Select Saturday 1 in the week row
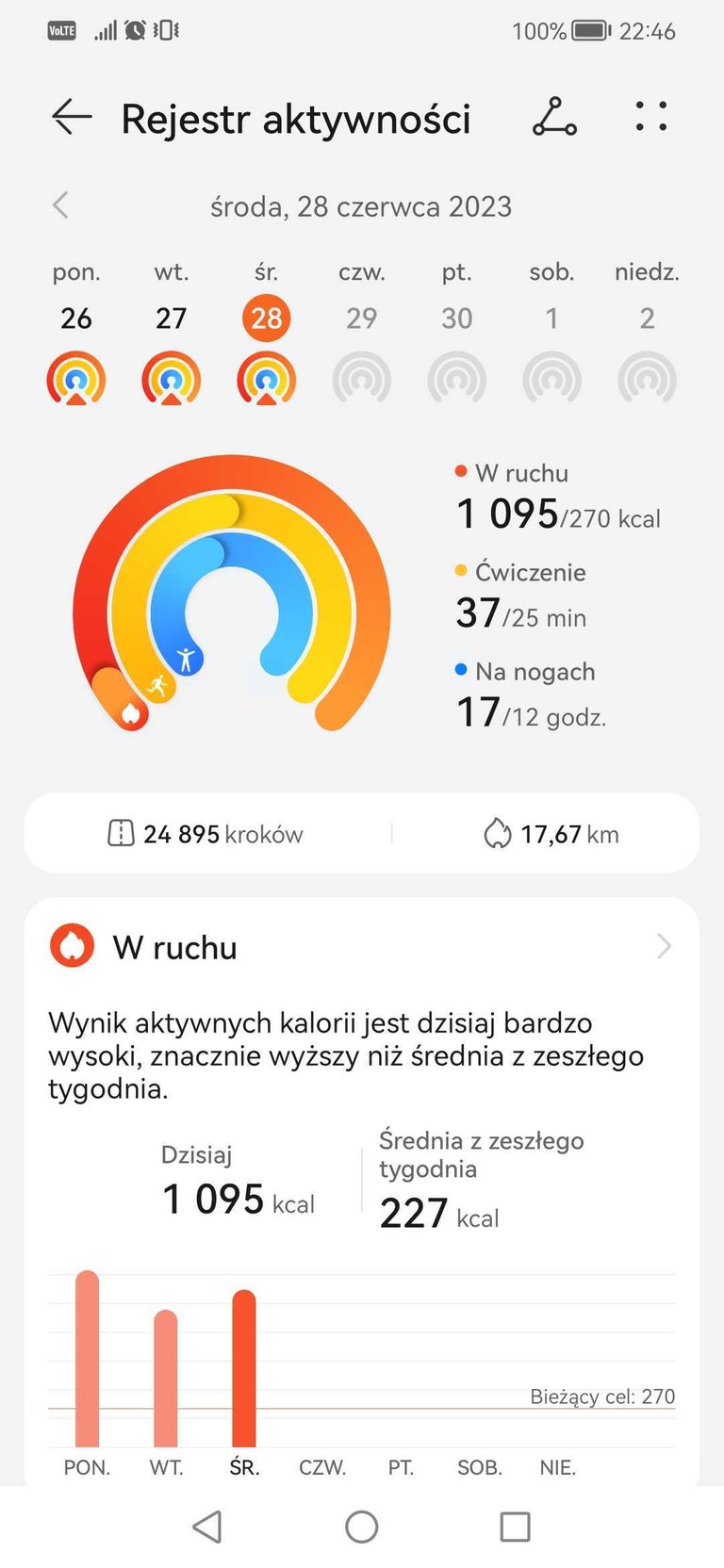Image resolution: width=724 pixels, height=1568 pixels. 552,334
